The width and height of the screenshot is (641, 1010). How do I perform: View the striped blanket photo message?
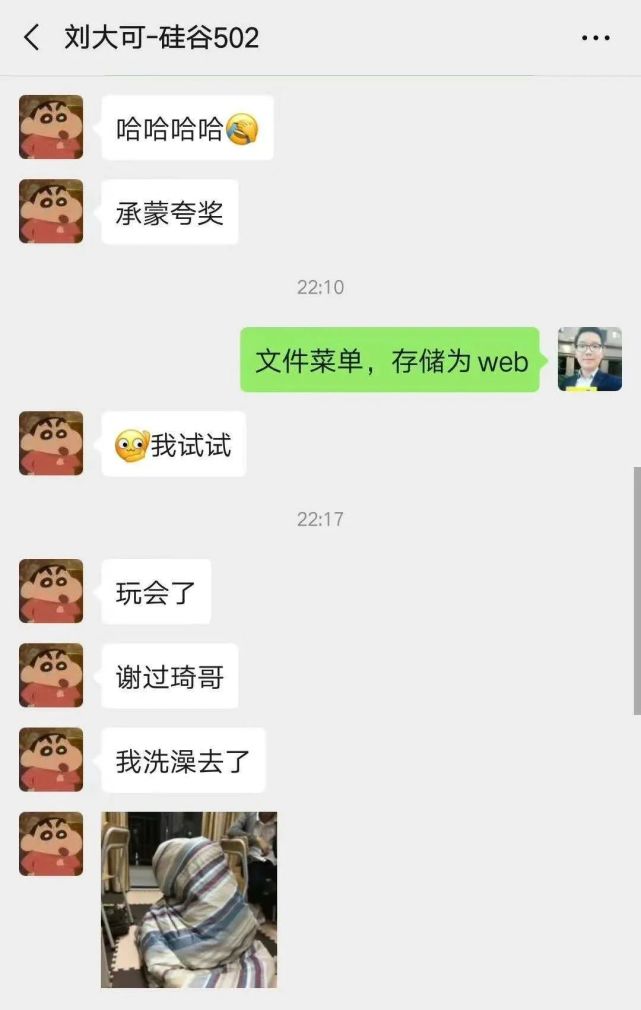tap(189, 899)
